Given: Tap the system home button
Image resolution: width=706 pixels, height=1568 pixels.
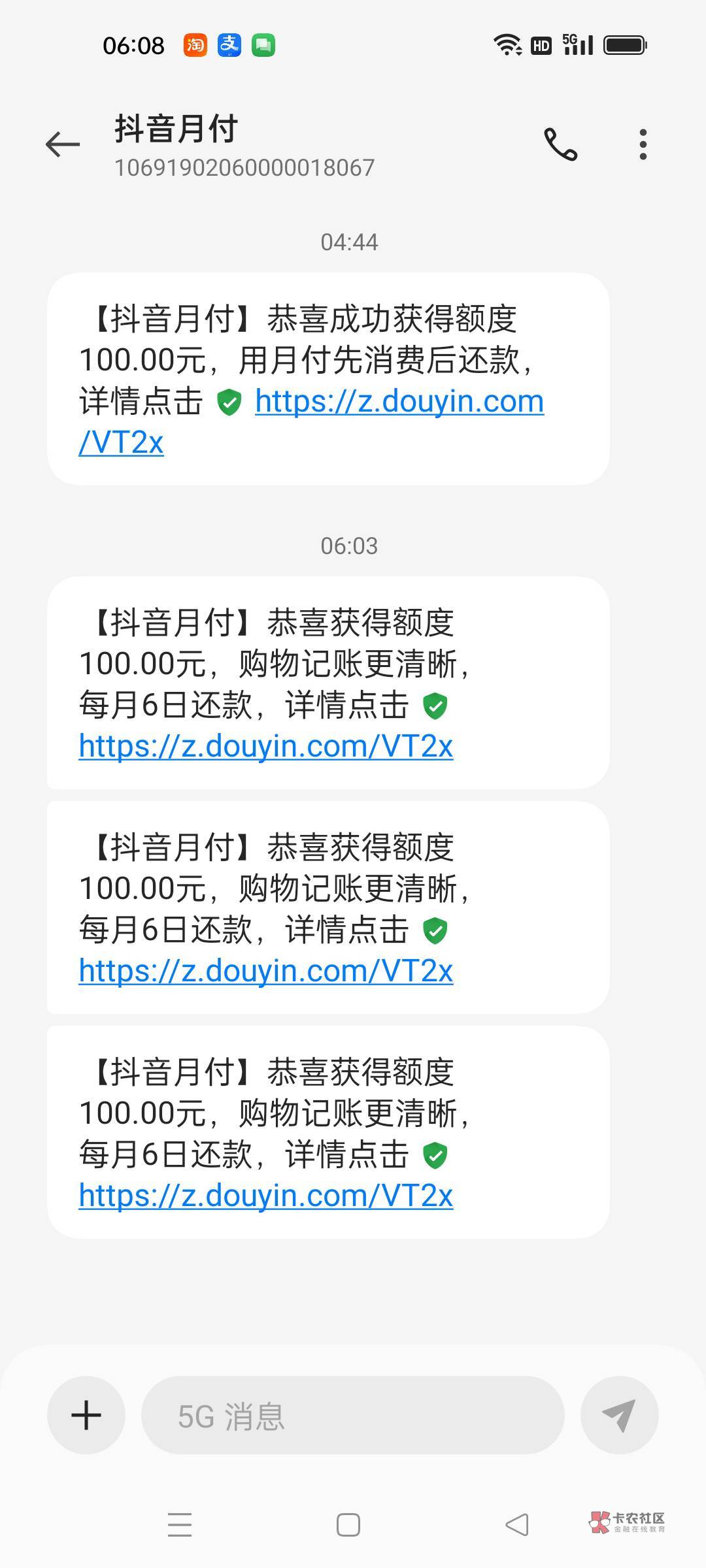Looking at the screenshot, I should tap(348, 1525).
